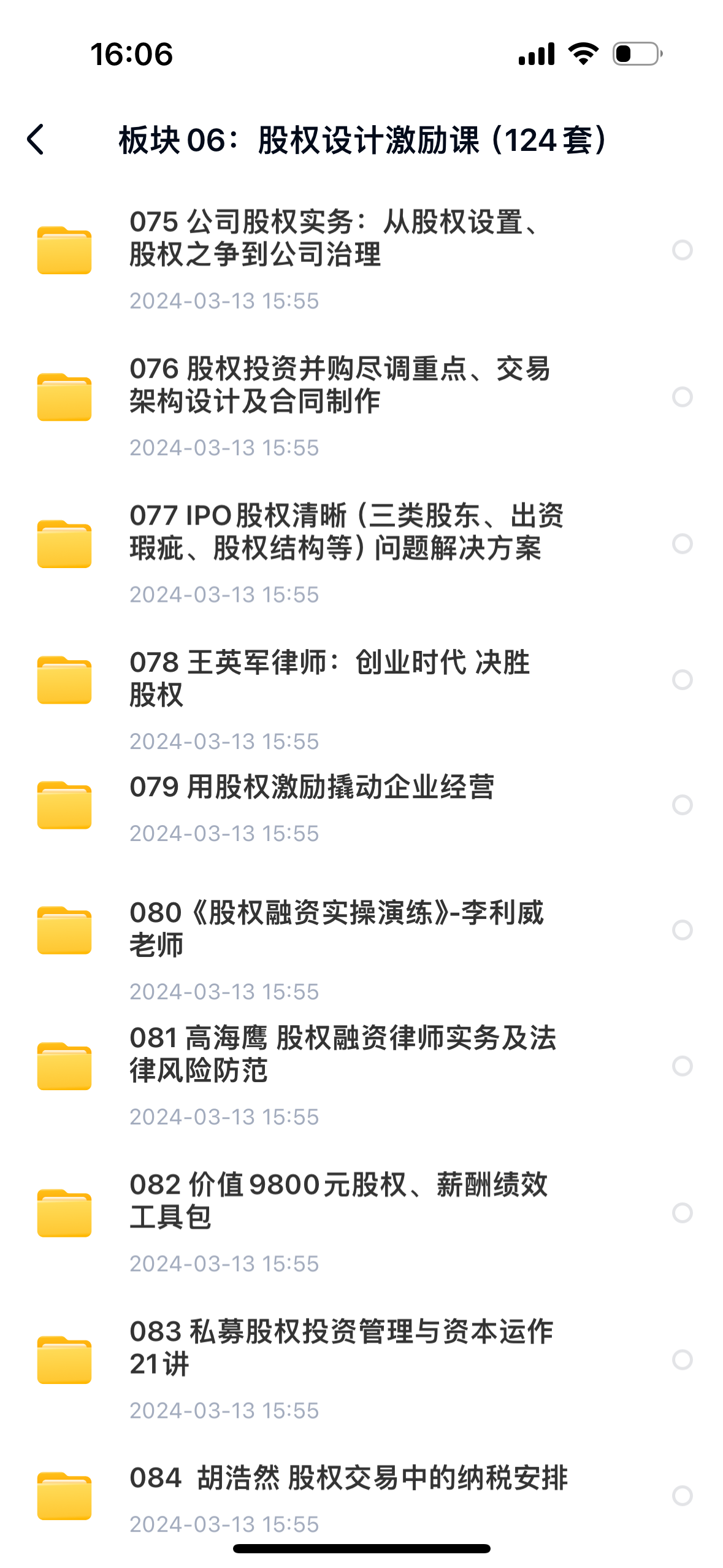723x1568 pixels.
Task: Mark folder 083 私募股权投资 as selected
Action: click(x=682, y=1359)
